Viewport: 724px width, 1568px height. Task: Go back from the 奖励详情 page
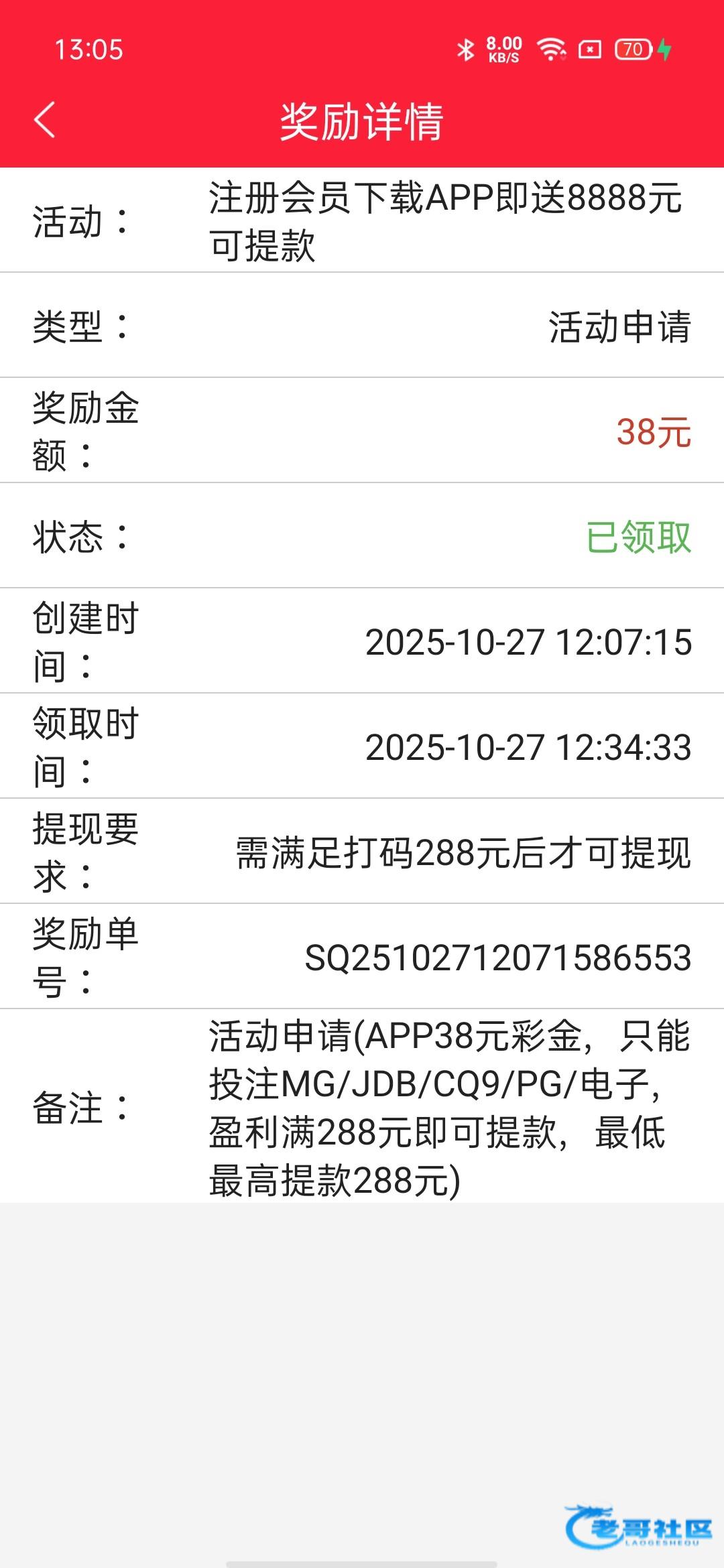(45, 121)
